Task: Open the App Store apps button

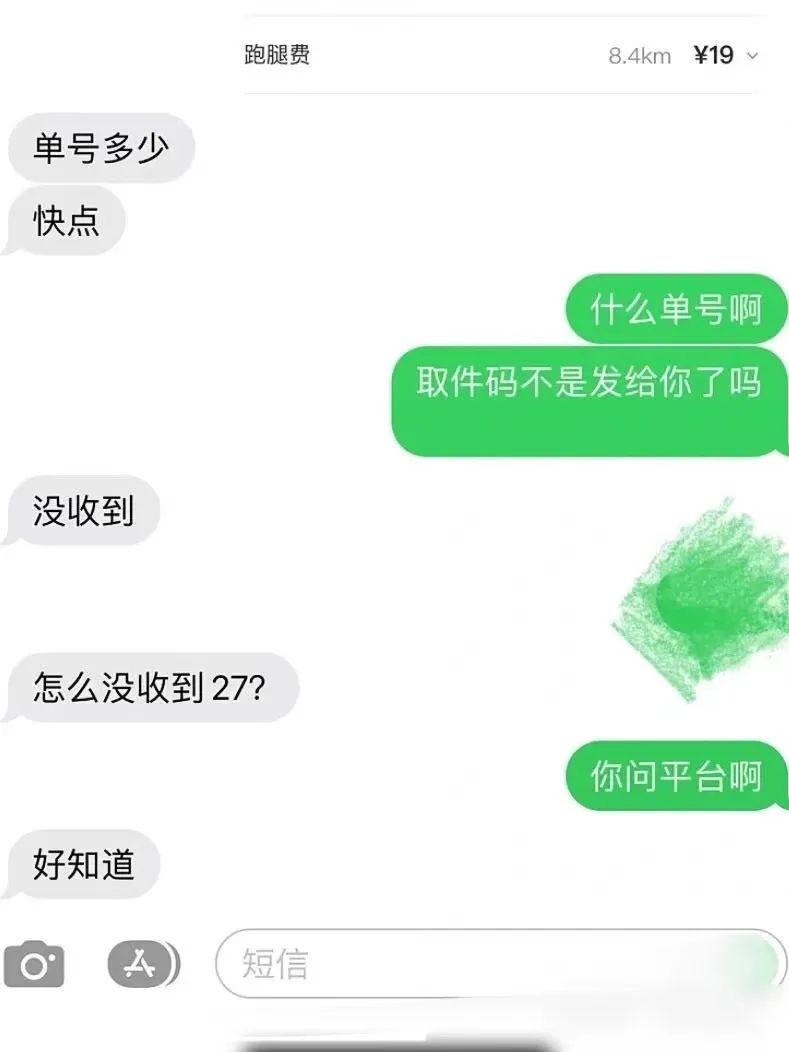Action: (x=141, y=963)
